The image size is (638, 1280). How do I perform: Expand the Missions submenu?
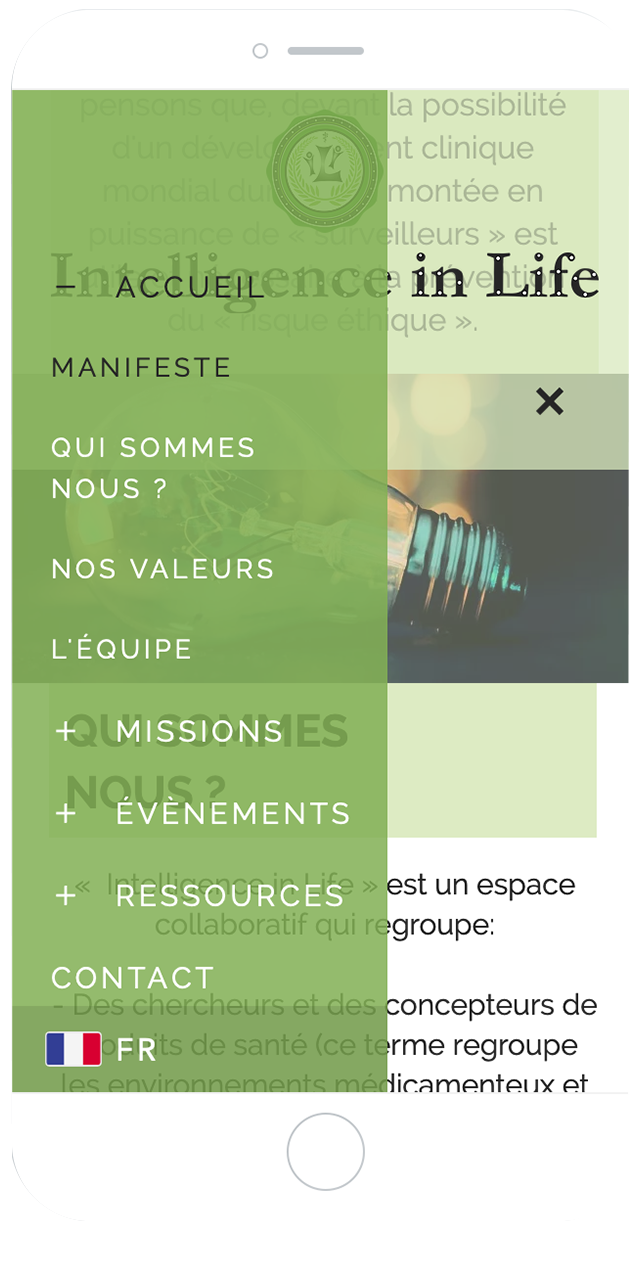point(66,732)
